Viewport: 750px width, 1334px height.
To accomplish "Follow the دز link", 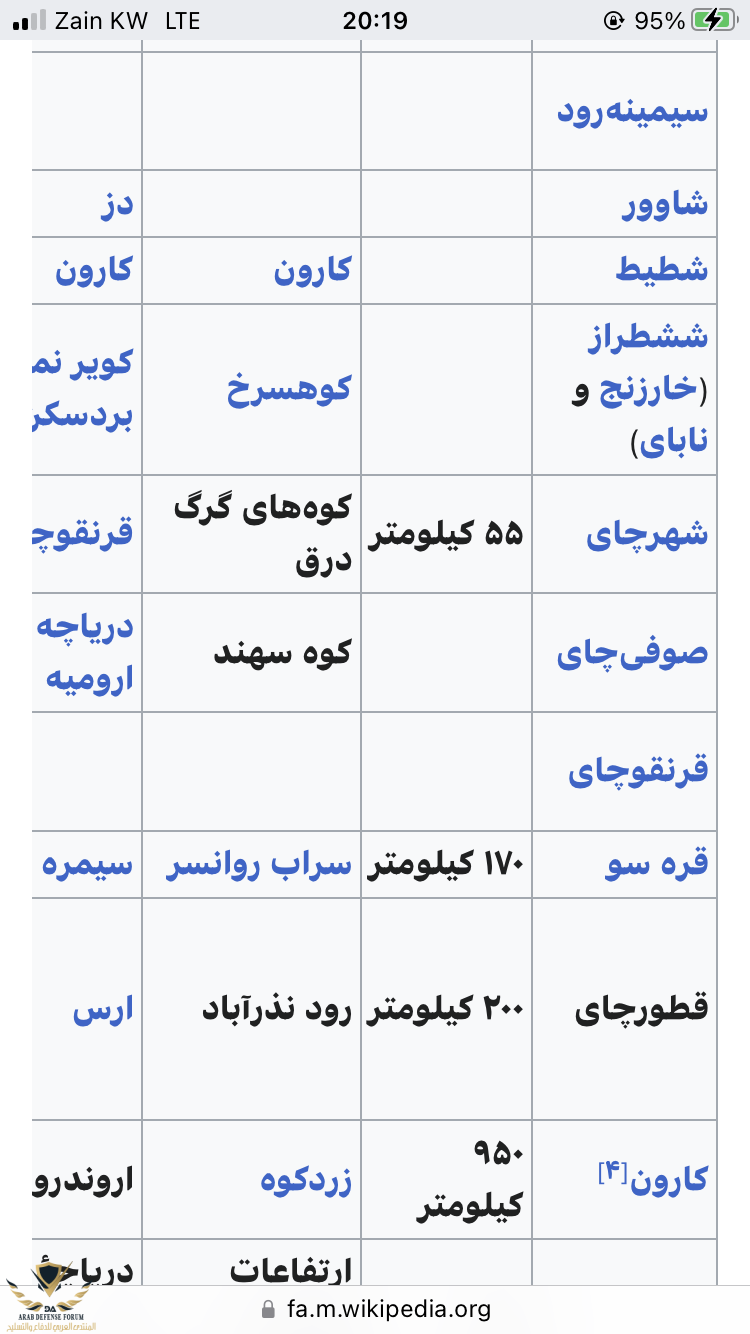I will click(112, 203).
